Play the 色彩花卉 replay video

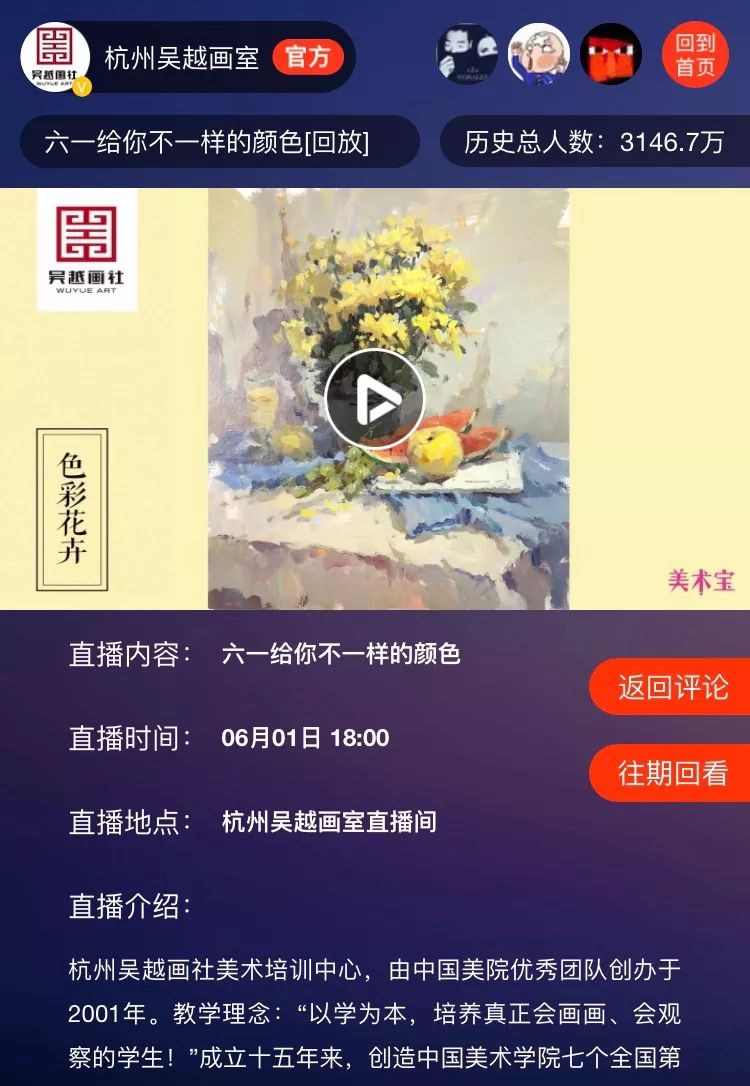click(x=374, y=400)
